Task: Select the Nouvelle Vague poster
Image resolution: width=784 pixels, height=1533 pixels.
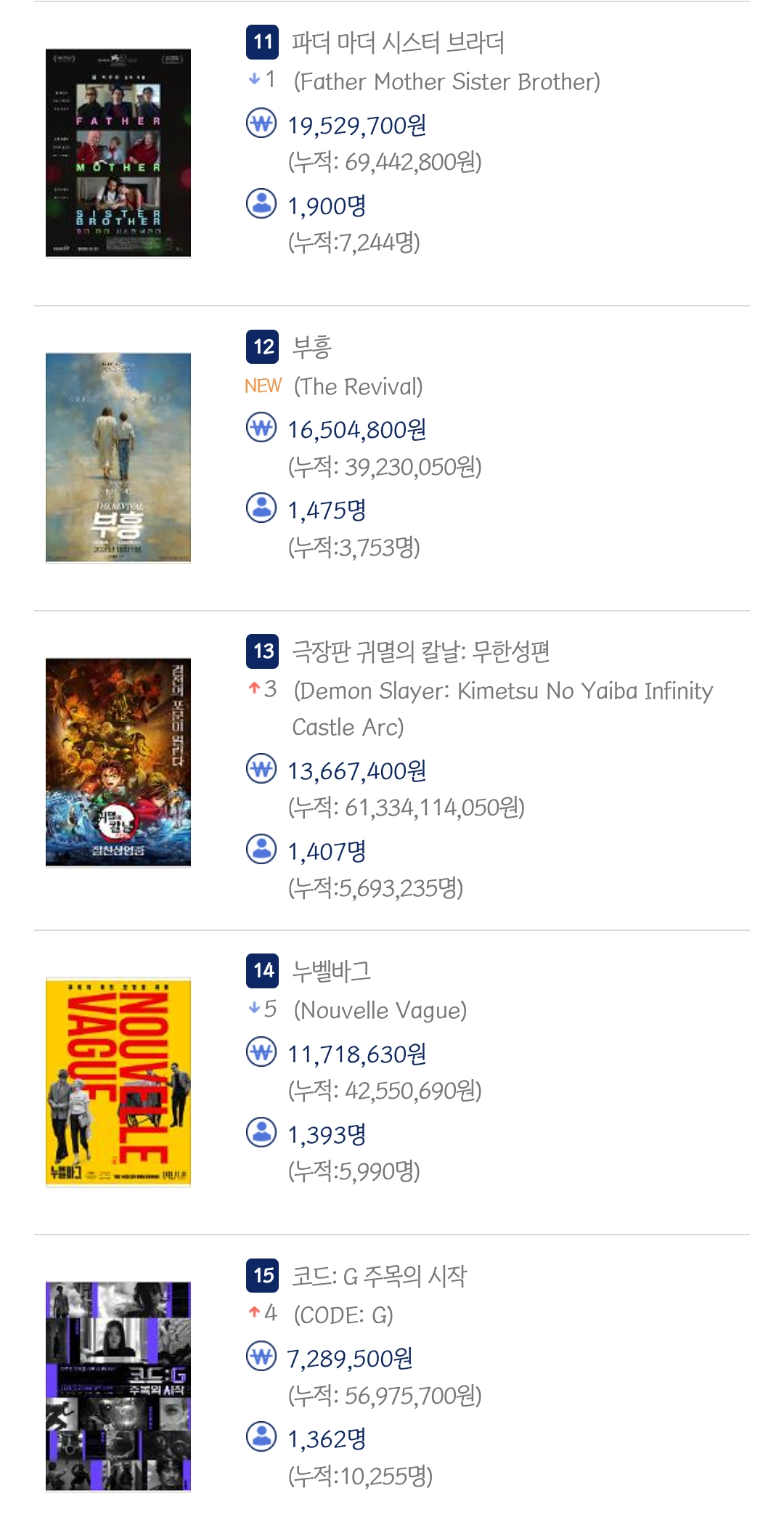Action: pos(118,1082)
